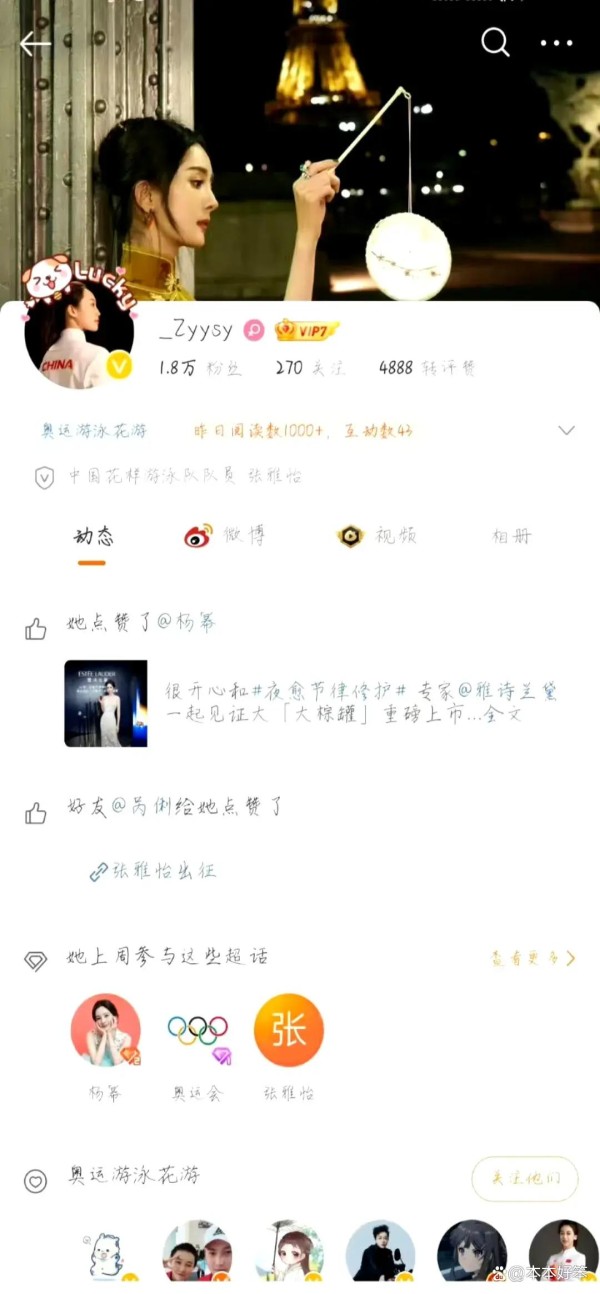600x1294 pixels.
Task: Expand the profile info chevron
Action: click(566, 431)
